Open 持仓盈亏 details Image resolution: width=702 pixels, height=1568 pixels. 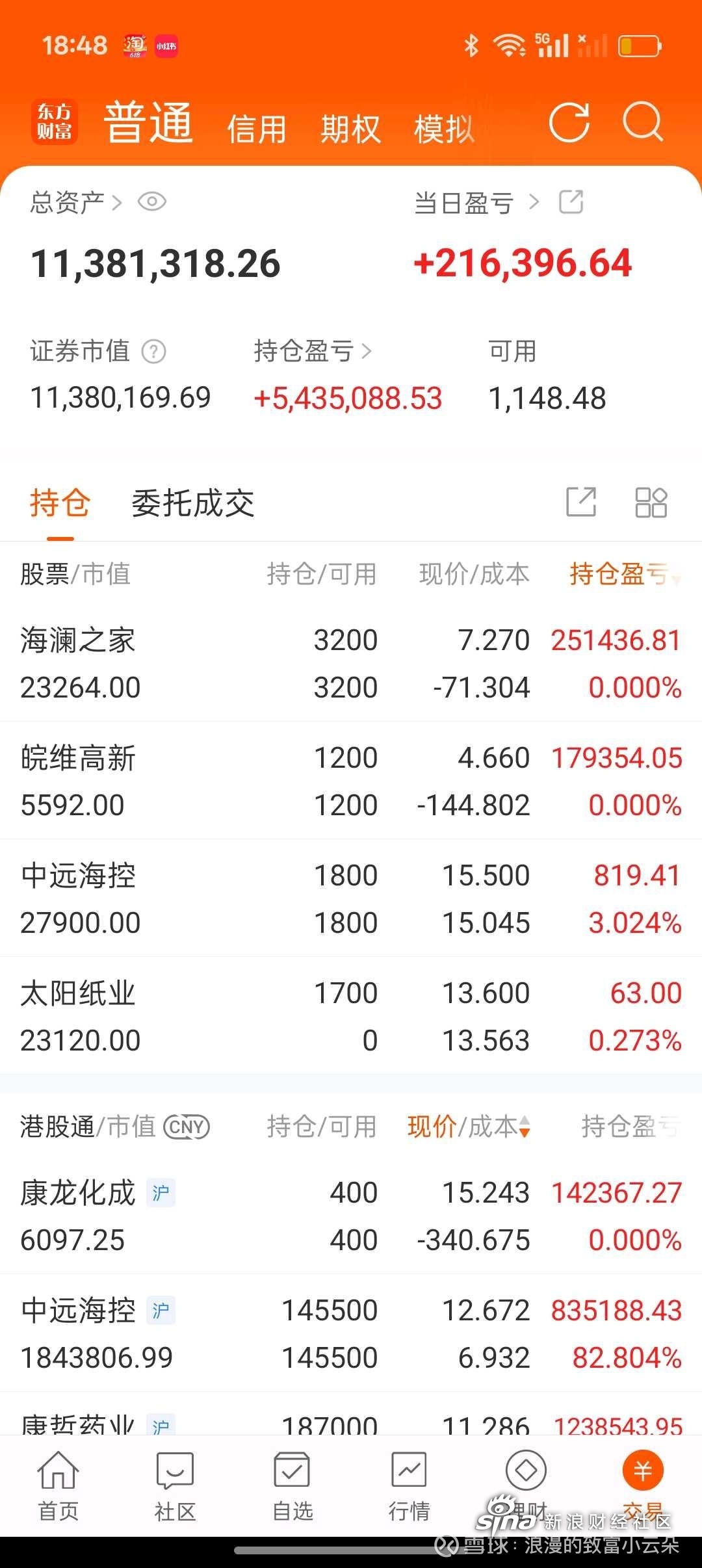pyautogui.click(x=313, y=352)
